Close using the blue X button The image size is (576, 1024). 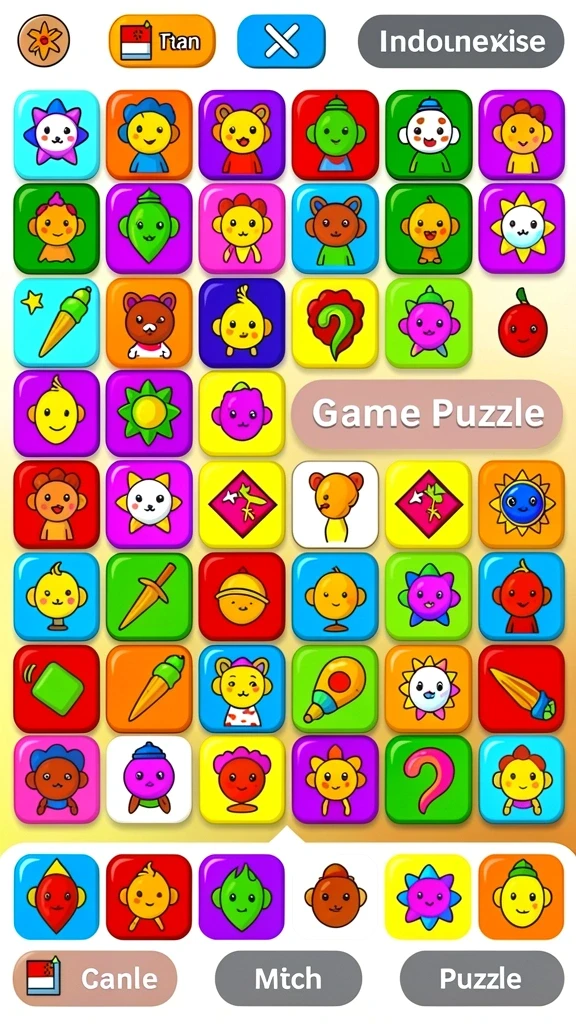coord(281,41)
